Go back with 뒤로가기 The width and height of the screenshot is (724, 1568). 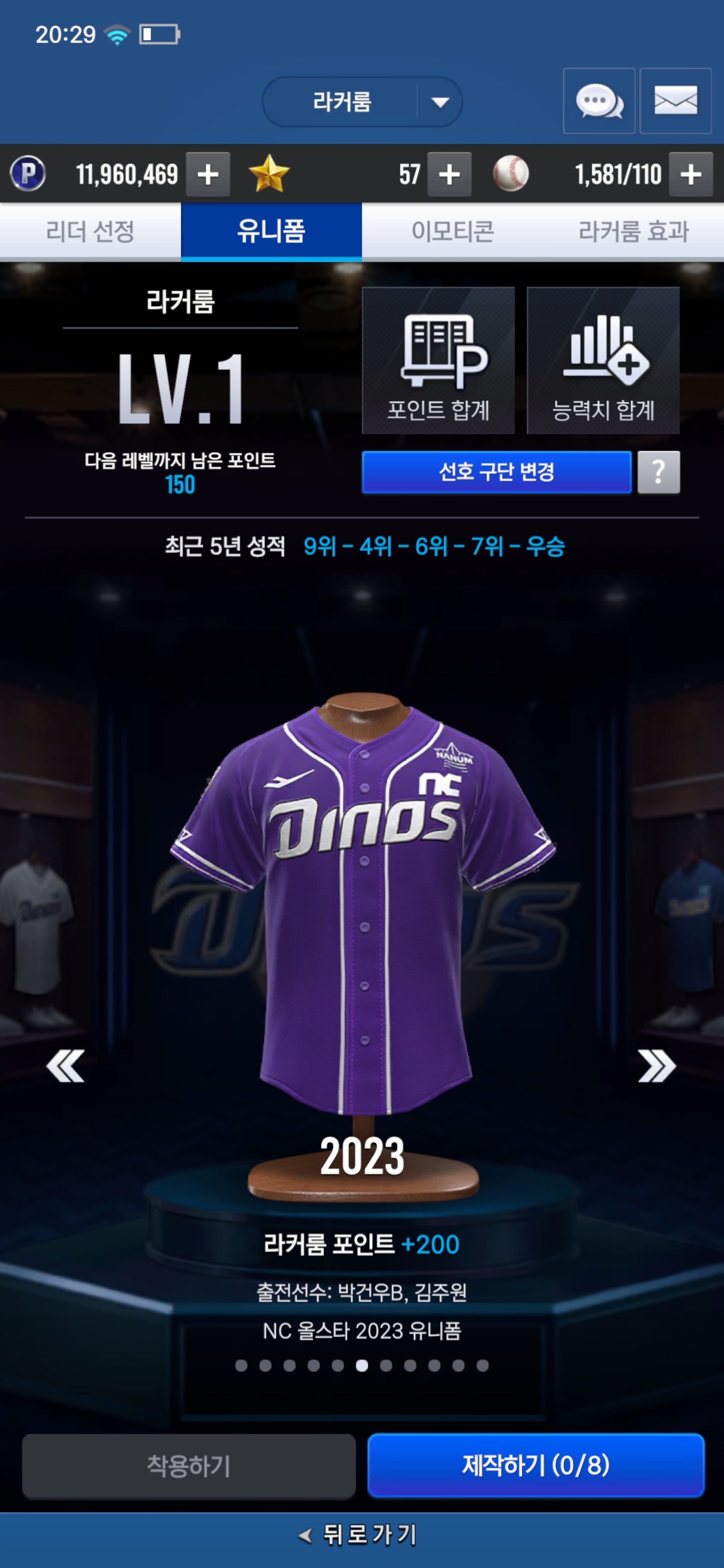[x=359, y=1534]
